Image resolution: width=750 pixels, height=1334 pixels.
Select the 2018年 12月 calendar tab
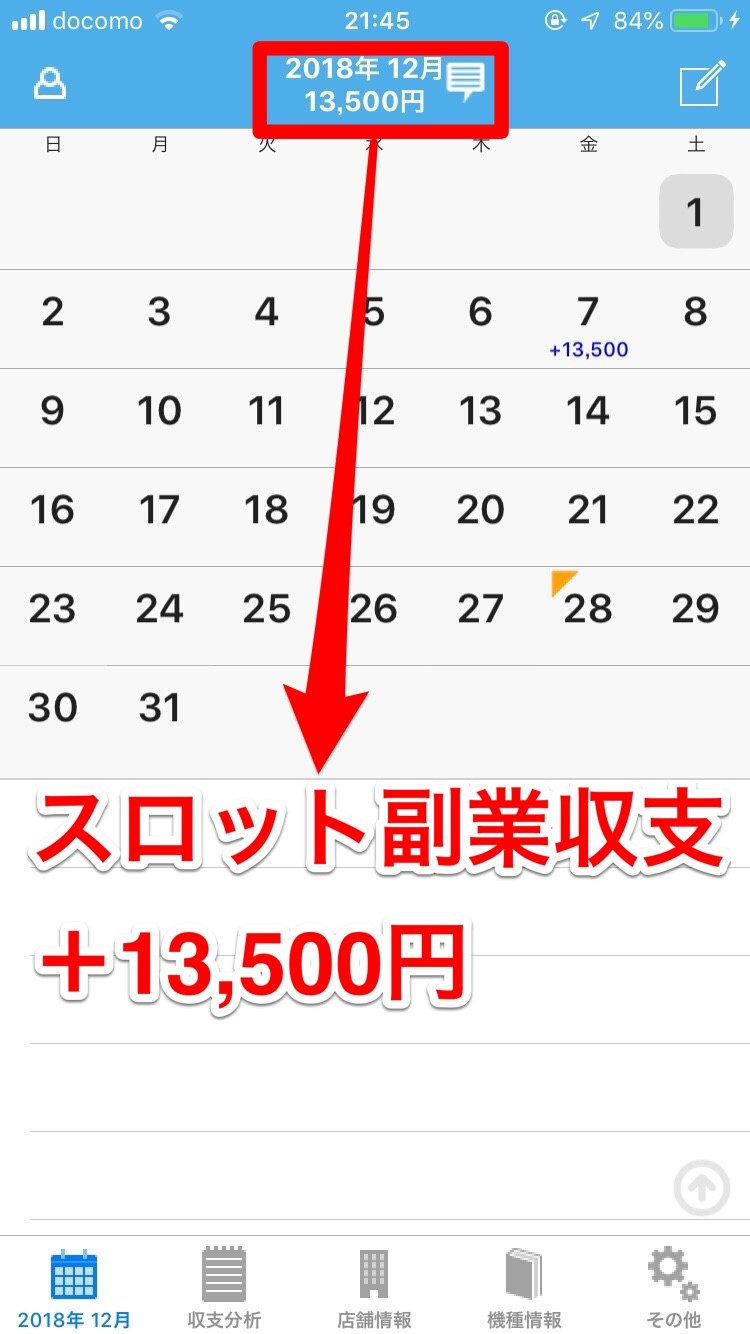tap(74, 1287)
